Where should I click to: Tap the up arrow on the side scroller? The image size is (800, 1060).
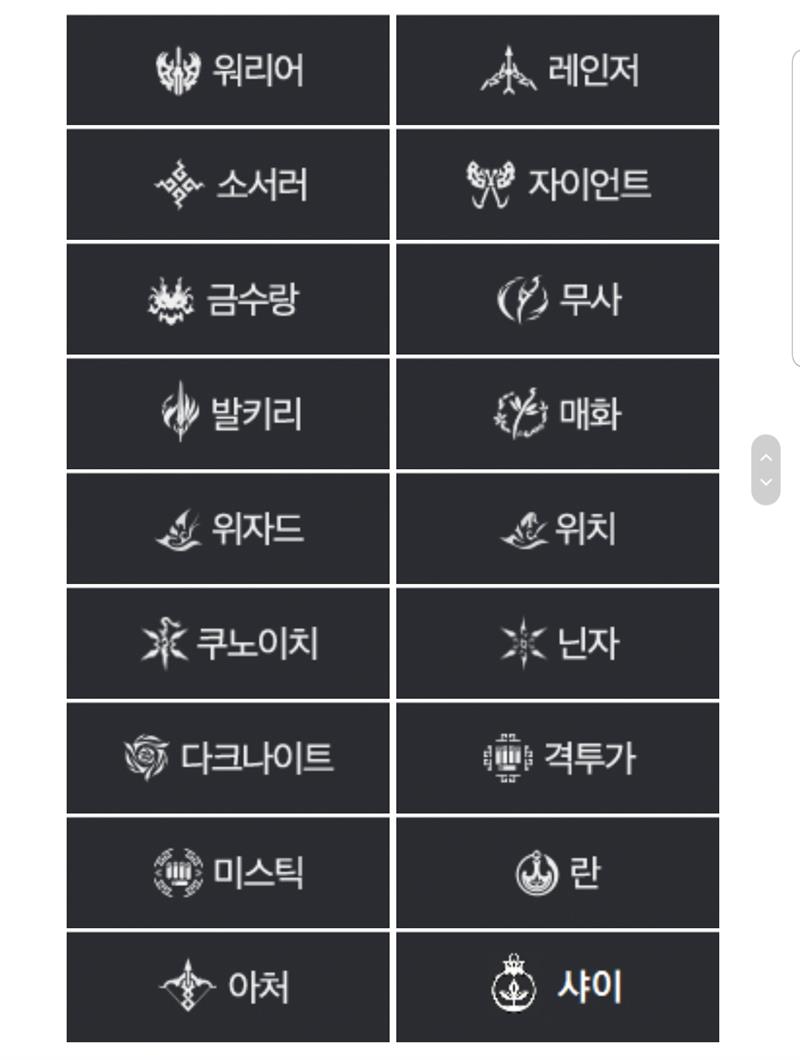point(766,458)
